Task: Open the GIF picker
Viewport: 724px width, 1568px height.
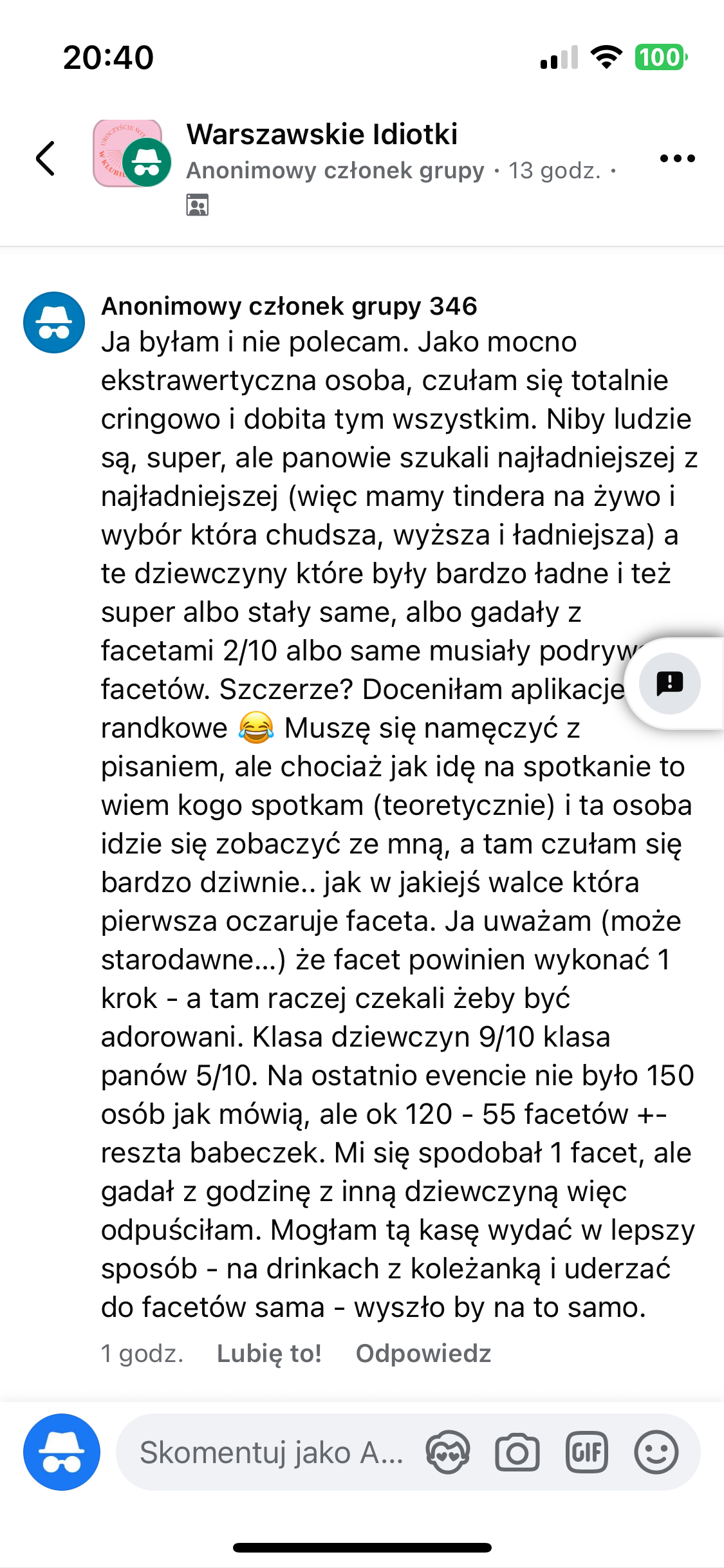Action: pos(586,1452)
